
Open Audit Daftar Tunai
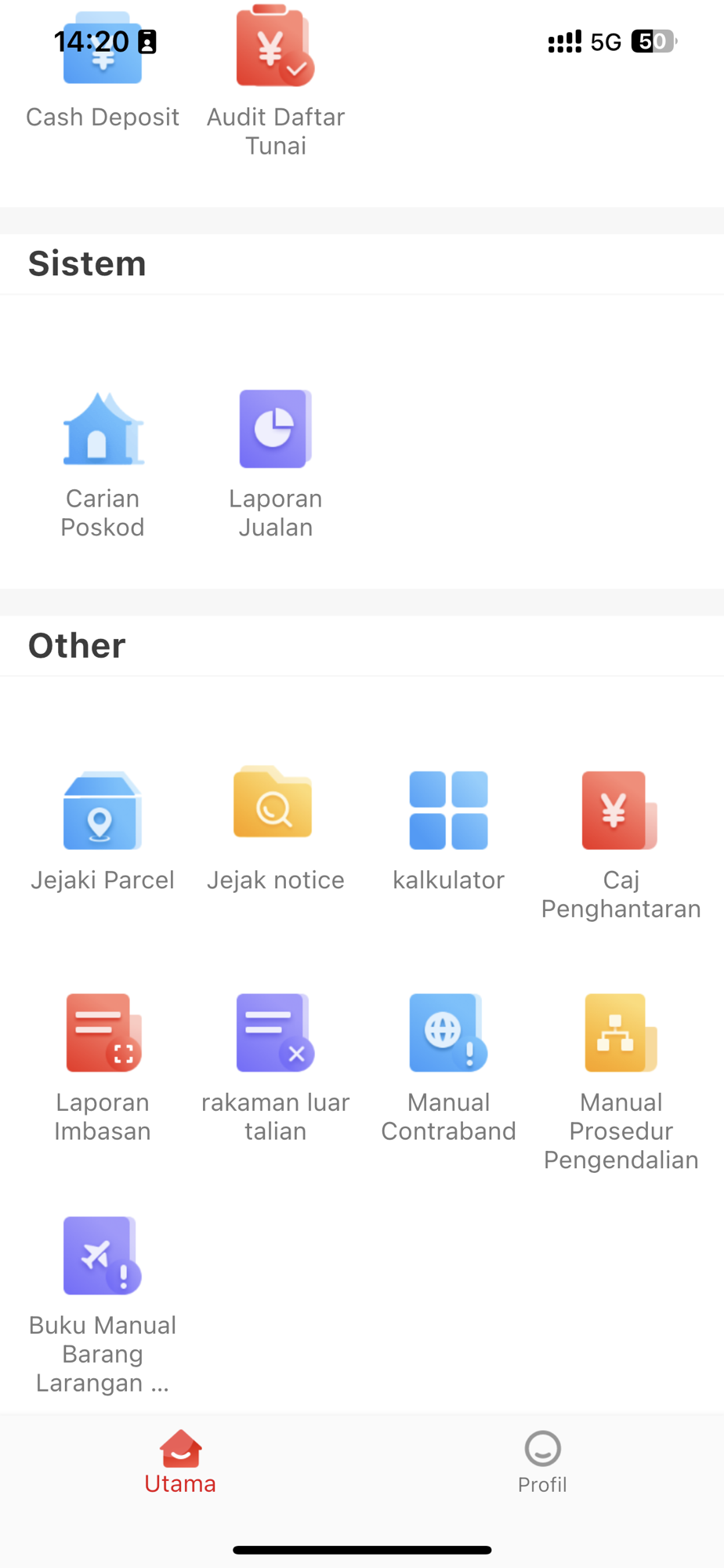click(x=276, y=81)
